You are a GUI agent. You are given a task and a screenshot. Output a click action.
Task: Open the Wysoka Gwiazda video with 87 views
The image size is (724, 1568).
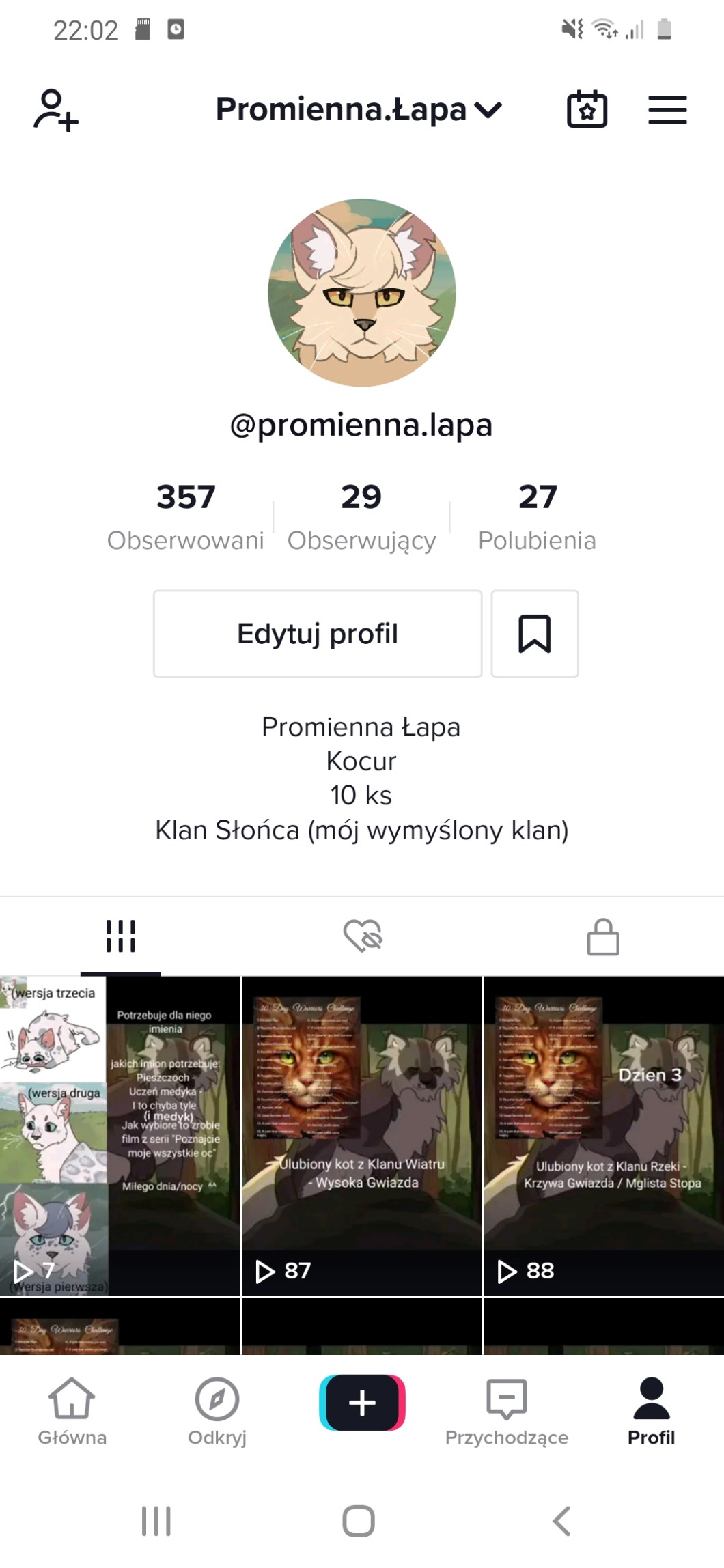pos(362,1136)
